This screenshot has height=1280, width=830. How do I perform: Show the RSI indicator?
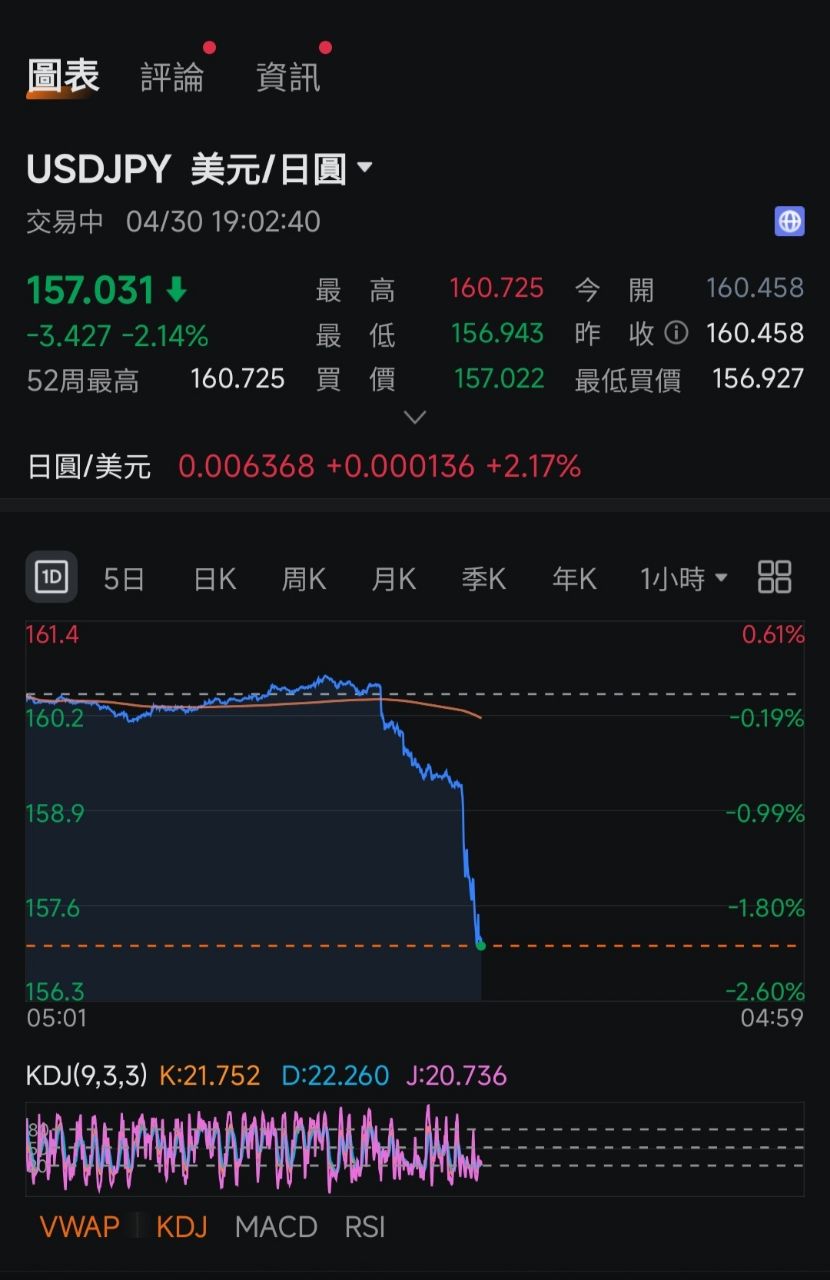pyautogui.click(x=365, y=1227)
